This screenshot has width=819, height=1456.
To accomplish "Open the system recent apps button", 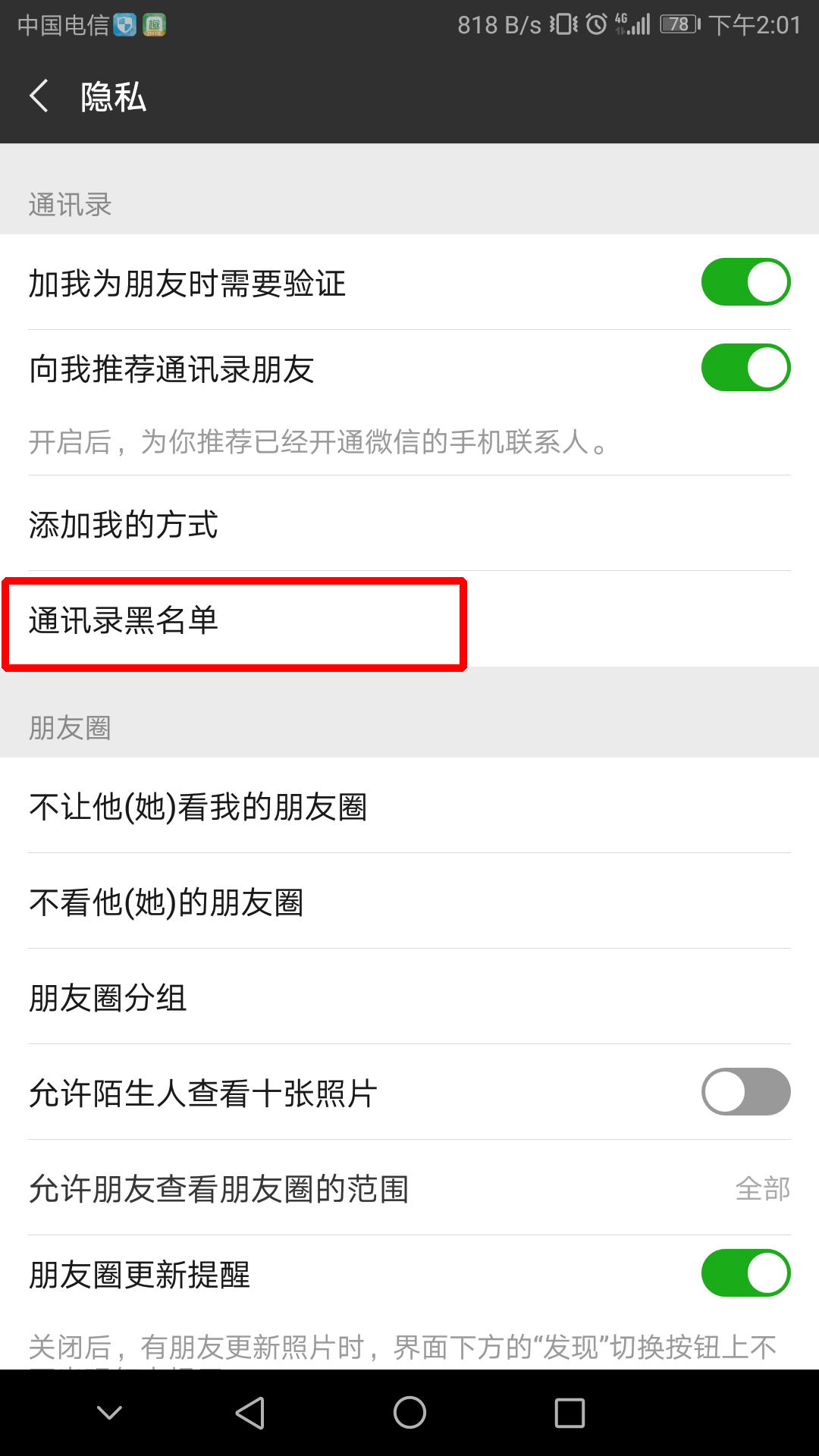I will 570,1413.
